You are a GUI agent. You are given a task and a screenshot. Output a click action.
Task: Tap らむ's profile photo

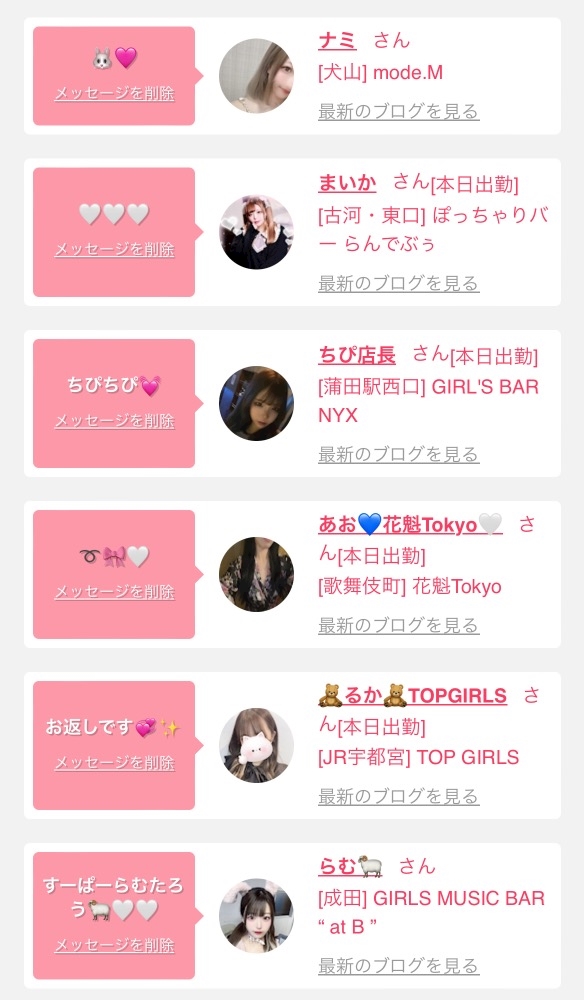click(x=256, y=916)
